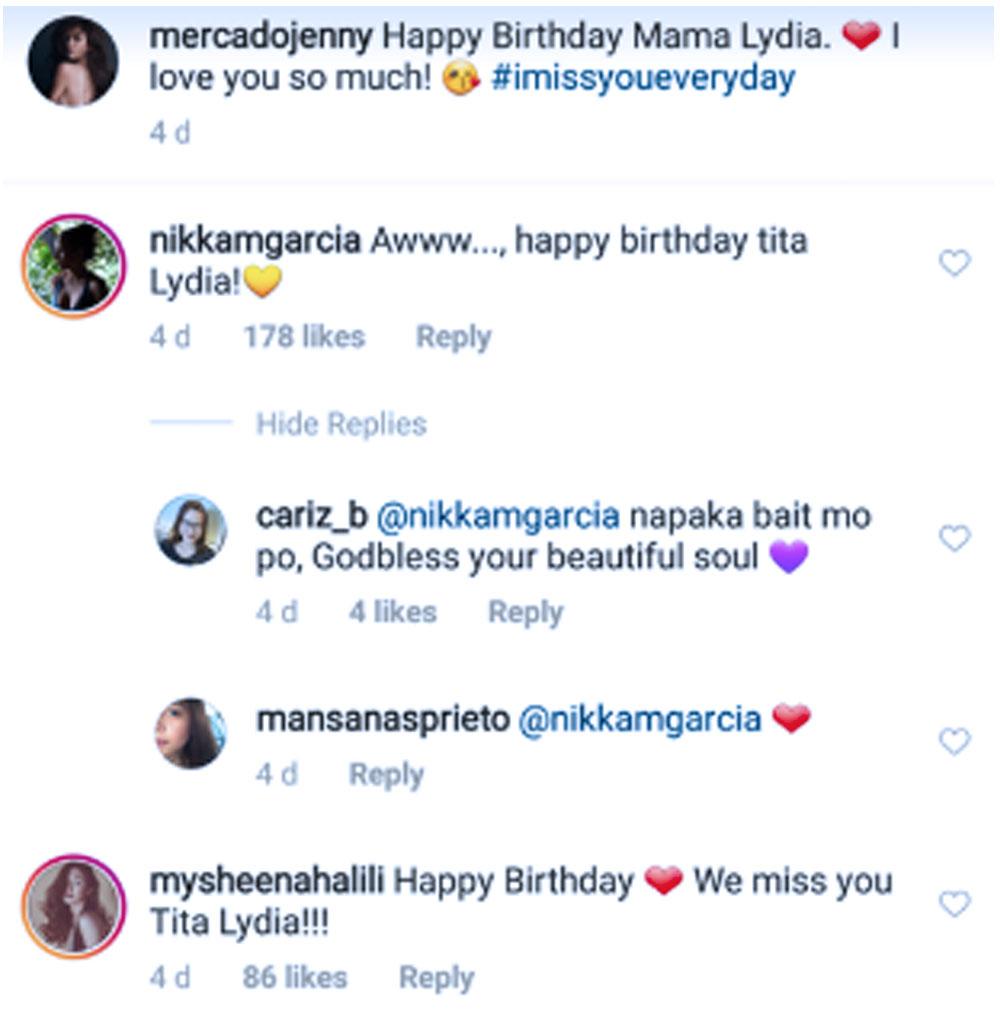The width and height of the screenshot is (1000, 1022).
Task: View the 86 likes on mysheenahalili's comment
Action: (x=294, y=978)
